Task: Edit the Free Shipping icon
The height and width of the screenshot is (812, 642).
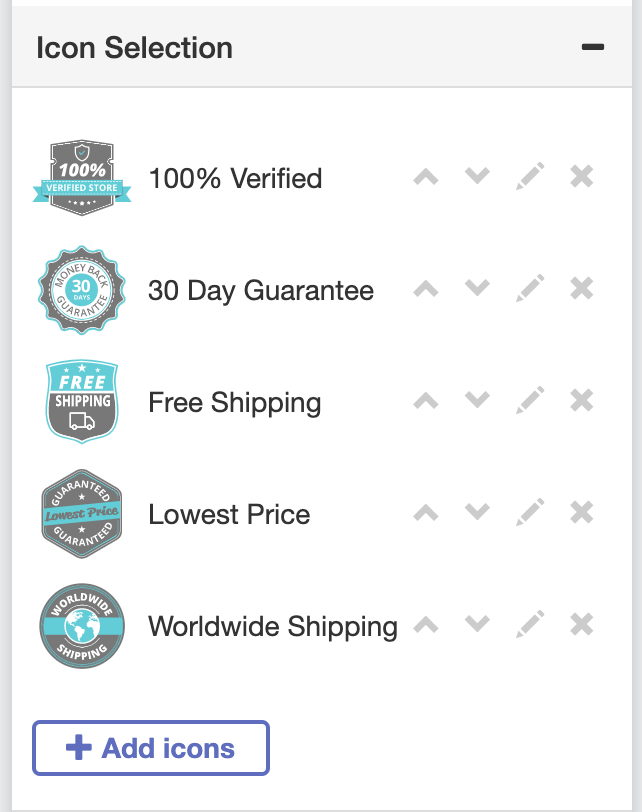Action: coord(531,402)
